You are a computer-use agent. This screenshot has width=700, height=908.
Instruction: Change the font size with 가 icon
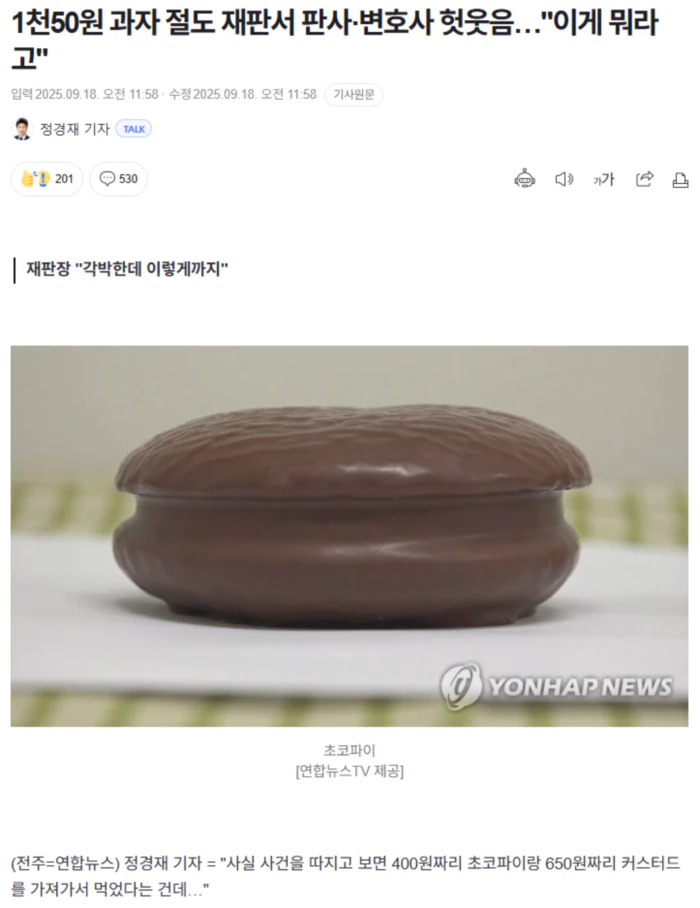pyautogui.click(x=604, y=179)
